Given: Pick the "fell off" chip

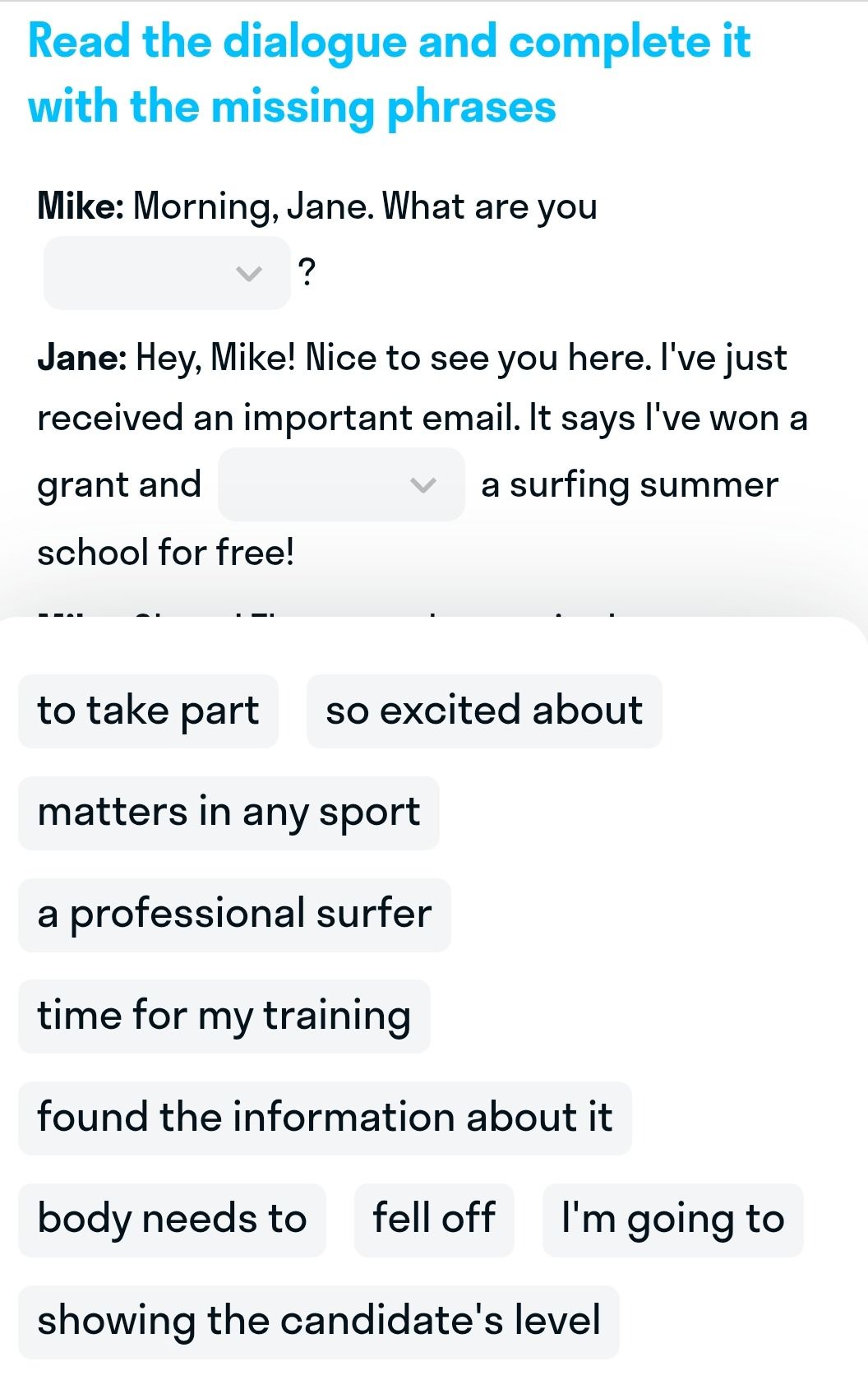Looking at the screenshot, I should 434,1220.
